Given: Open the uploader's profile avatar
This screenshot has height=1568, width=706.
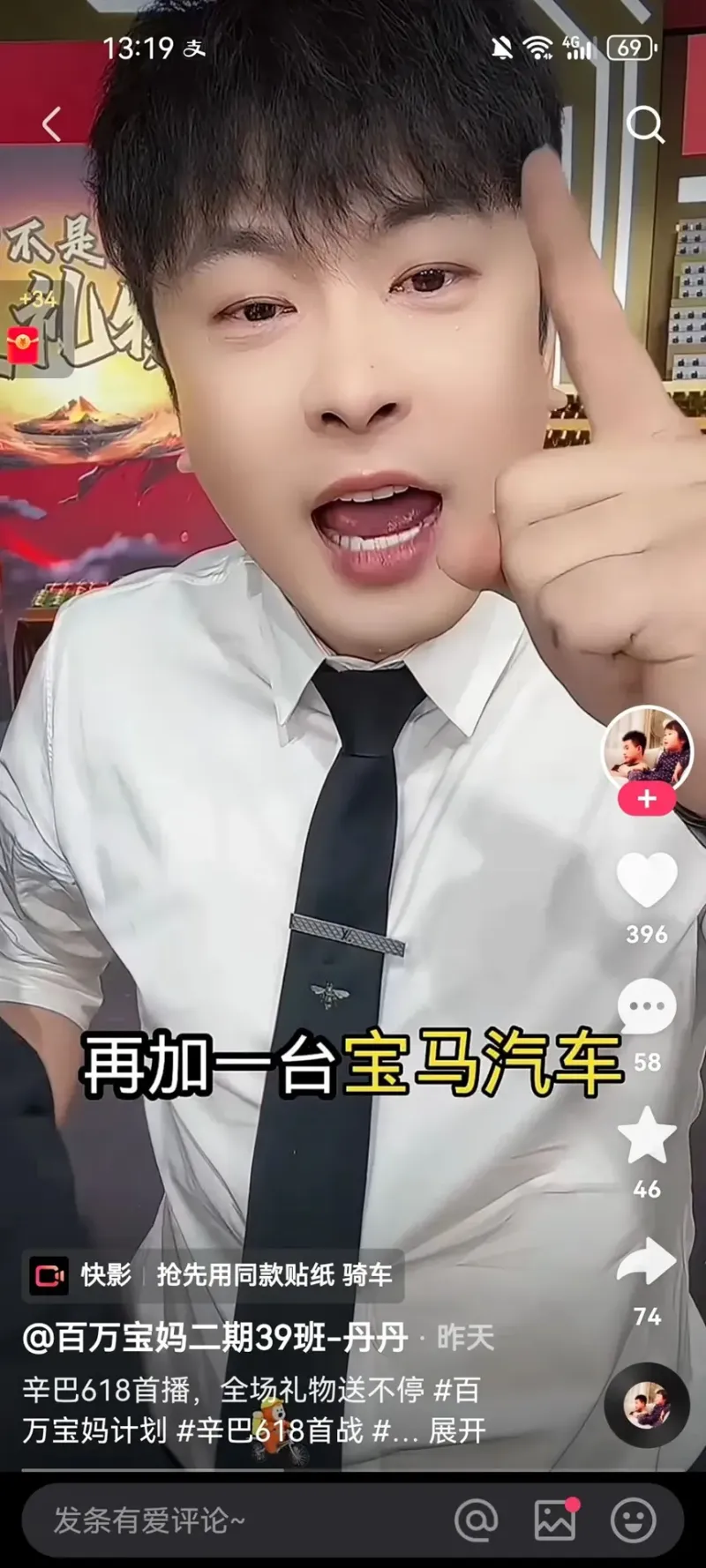Looking at the screenshot, I should [x=647, y=750].
